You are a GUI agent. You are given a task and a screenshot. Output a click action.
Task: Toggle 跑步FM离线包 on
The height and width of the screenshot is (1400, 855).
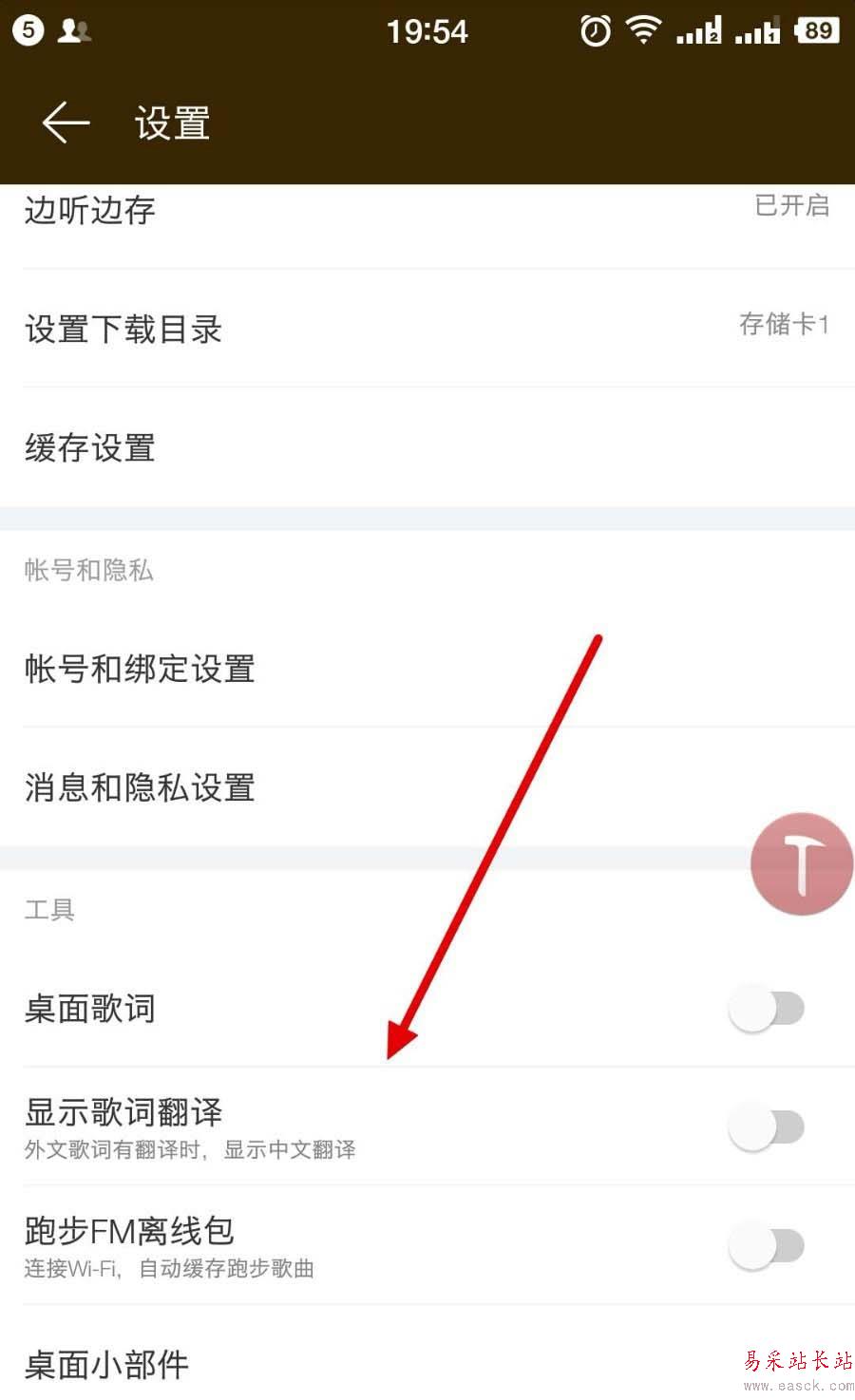(766, 1246)
